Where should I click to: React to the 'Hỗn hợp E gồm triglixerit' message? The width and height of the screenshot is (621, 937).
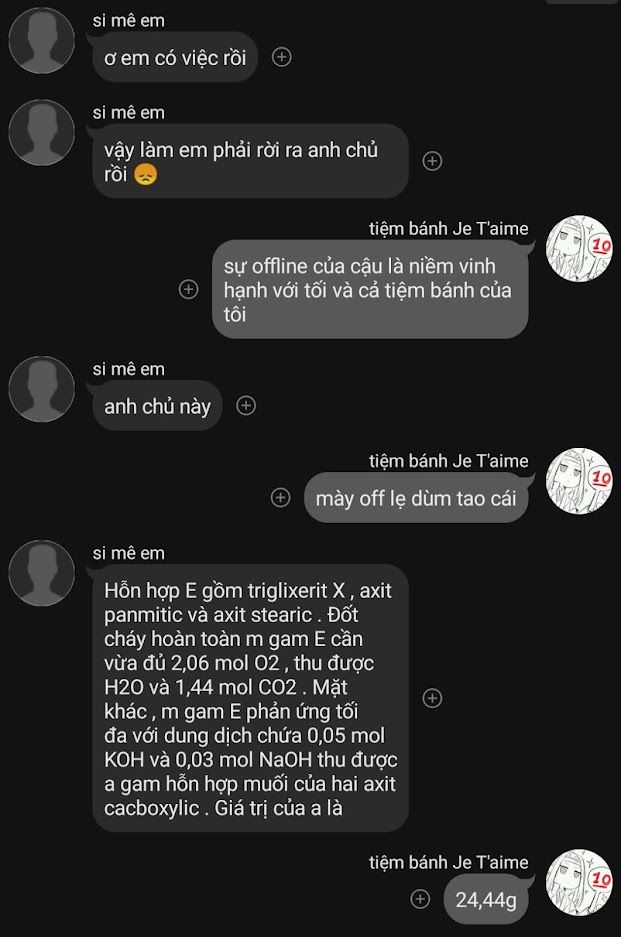(432, 698)
